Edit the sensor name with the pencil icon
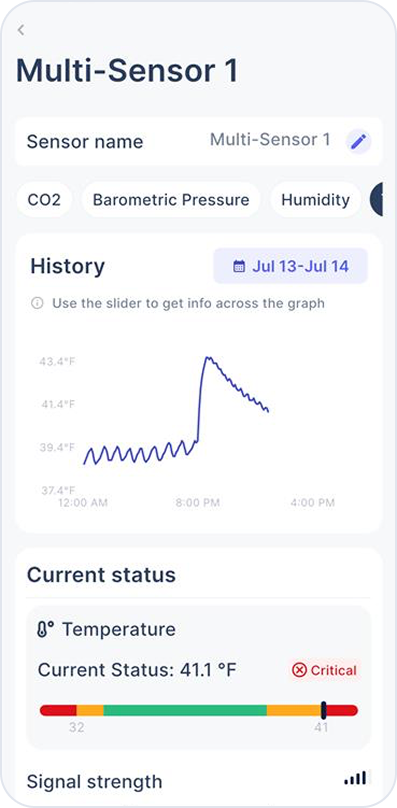The image size is (397, 808). tap(358, 141)
